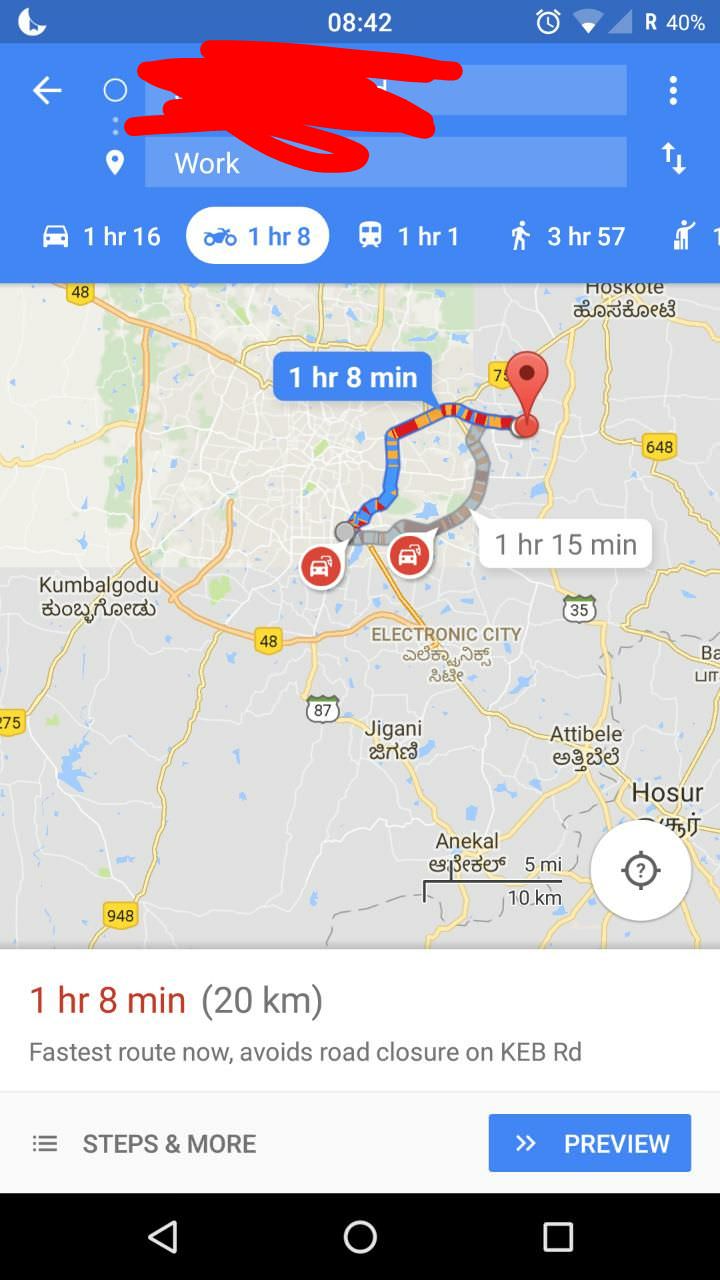Switch to transit mode 1 hr 1
Screen dimensions: 720x1280
pos(408,236)
